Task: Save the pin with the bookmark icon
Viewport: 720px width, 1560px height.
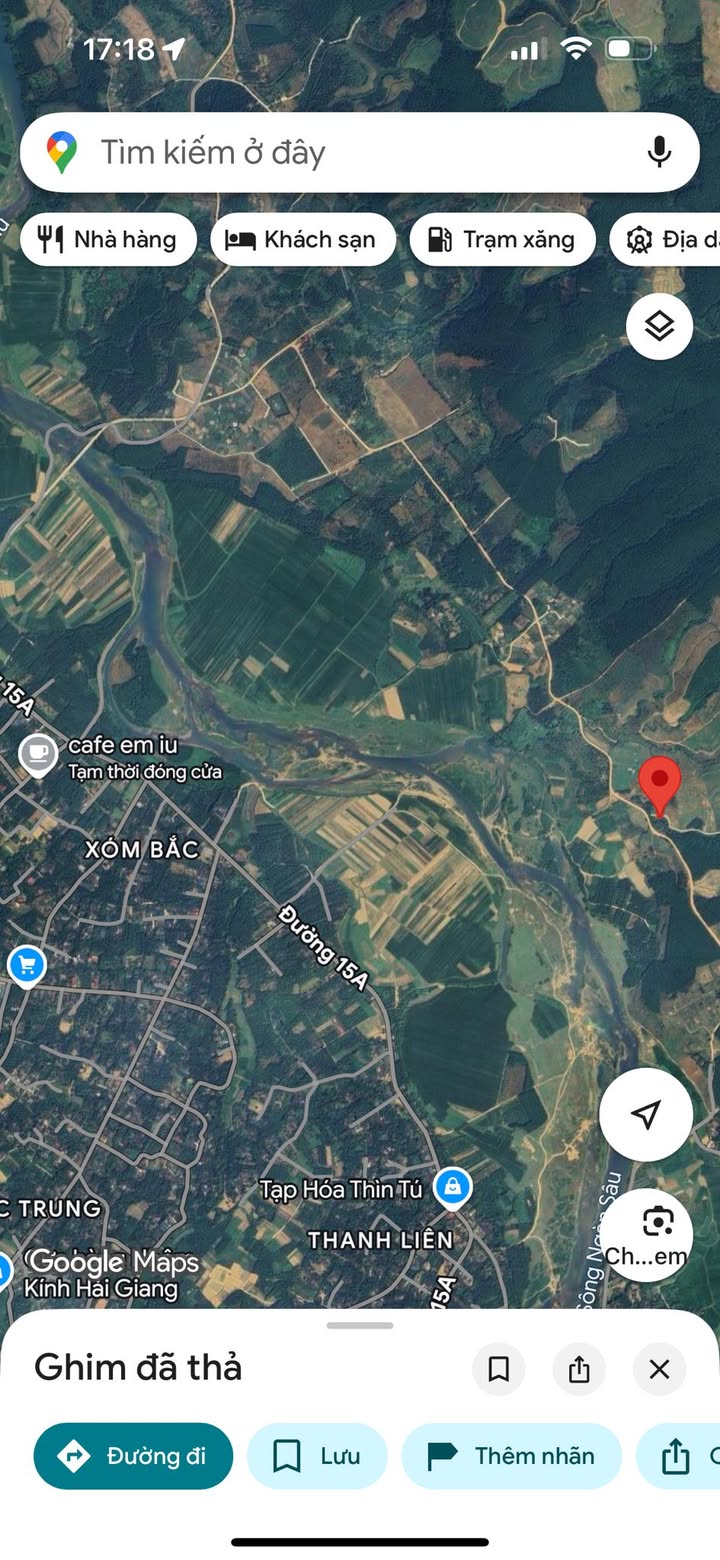Action: tap(498, 1369)
